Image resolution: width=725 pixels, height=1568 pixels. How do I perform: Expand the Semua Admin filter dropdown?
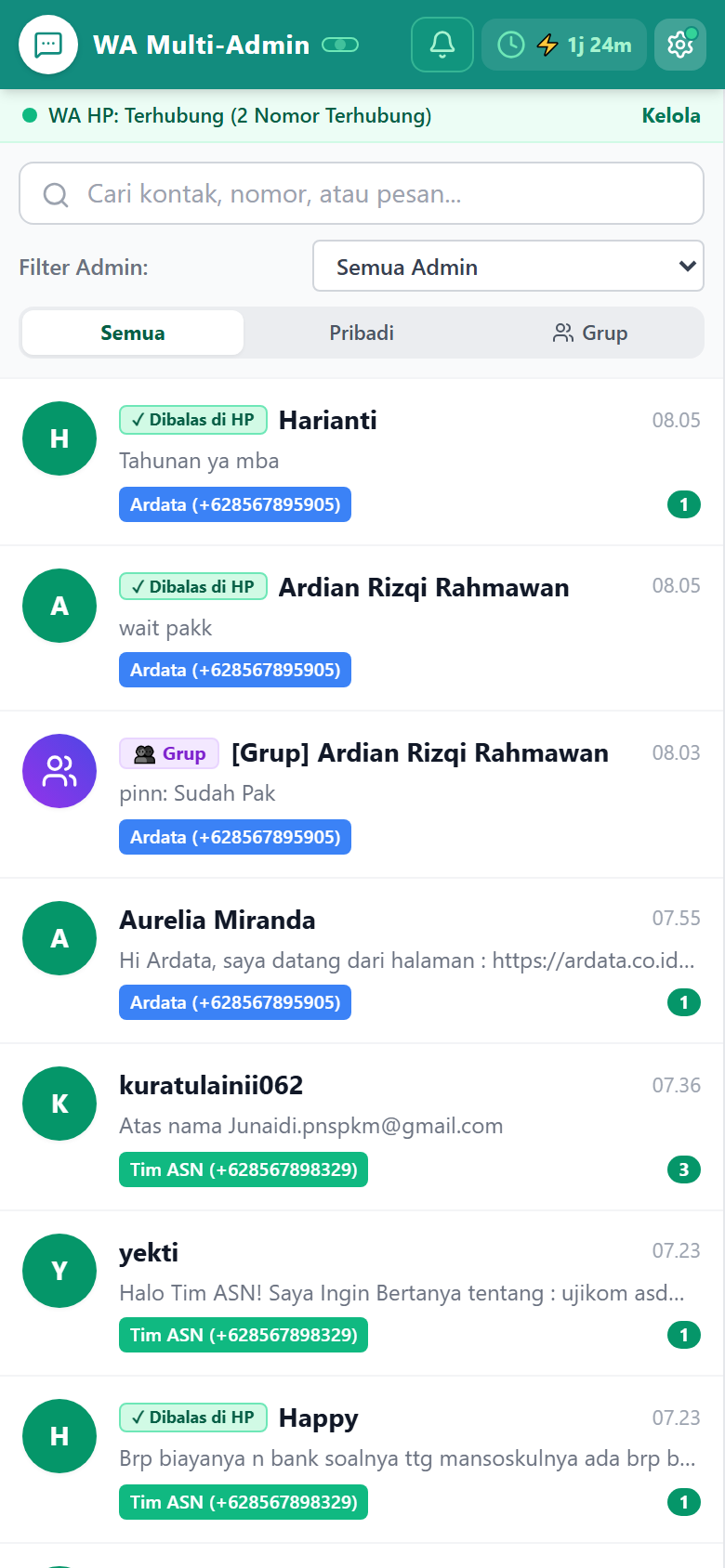pos(508,267)
